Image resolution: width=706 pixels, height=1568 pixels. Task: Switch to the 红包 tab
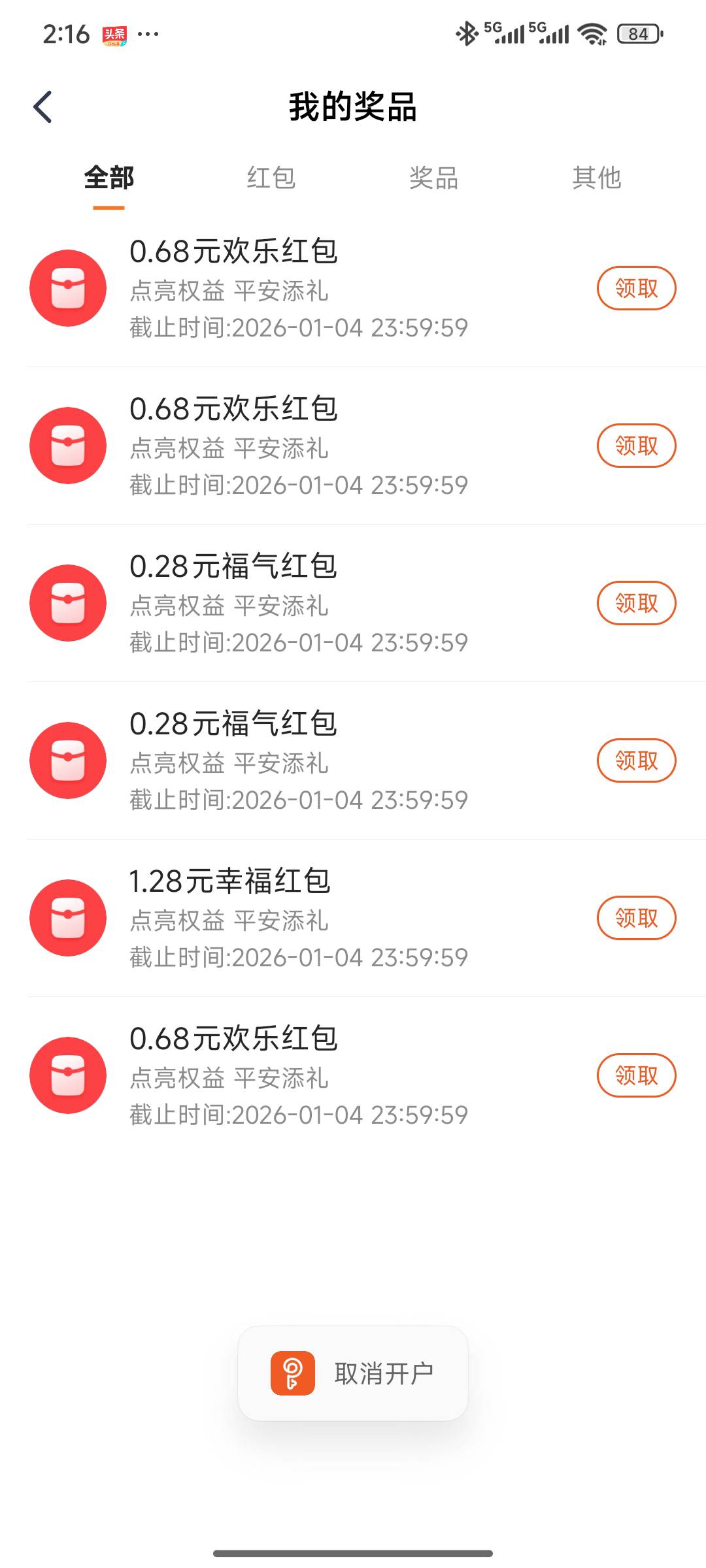271,178
